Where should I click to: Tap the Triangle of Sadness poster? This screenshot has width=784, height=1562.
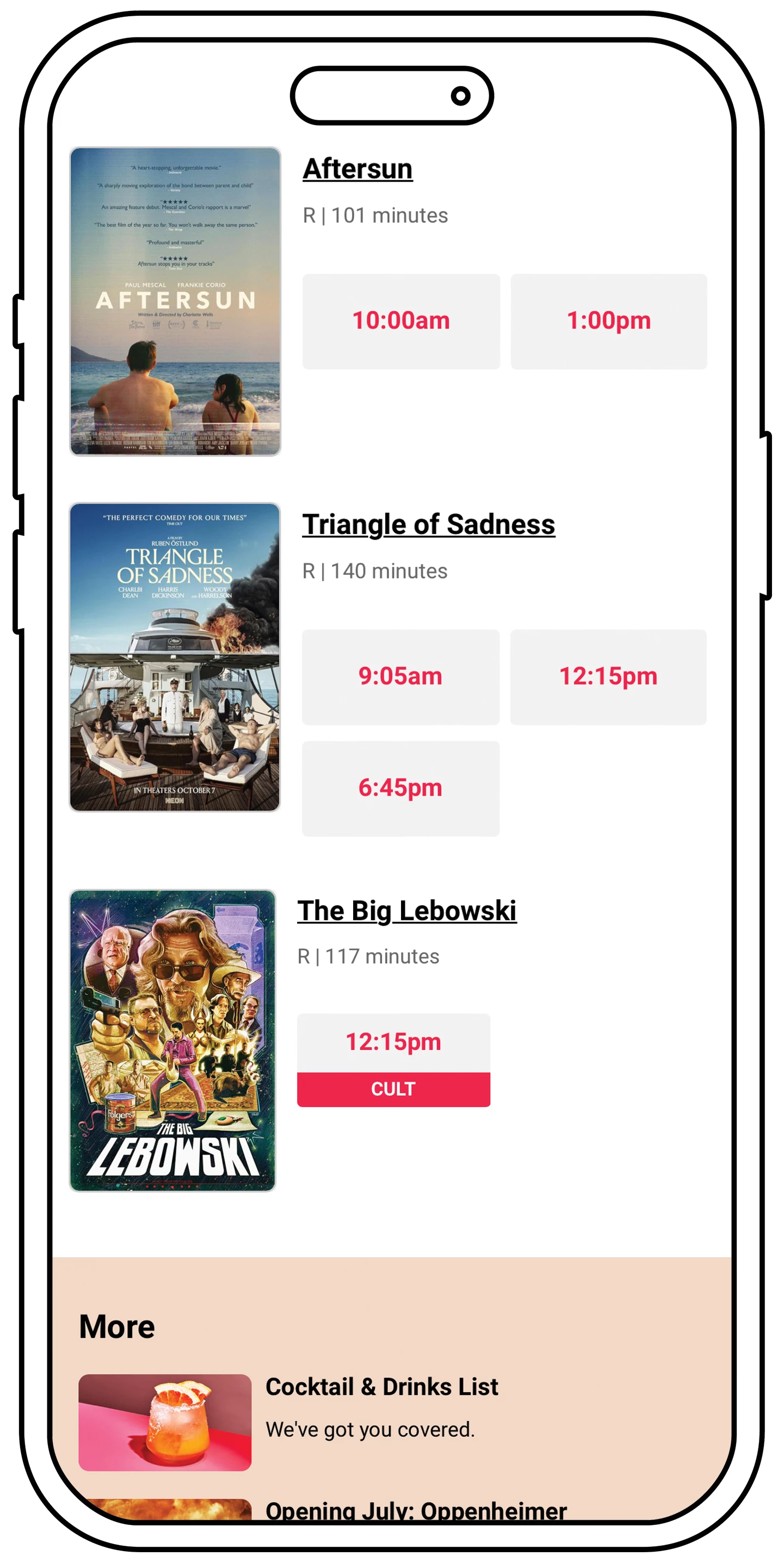(175, 657)
